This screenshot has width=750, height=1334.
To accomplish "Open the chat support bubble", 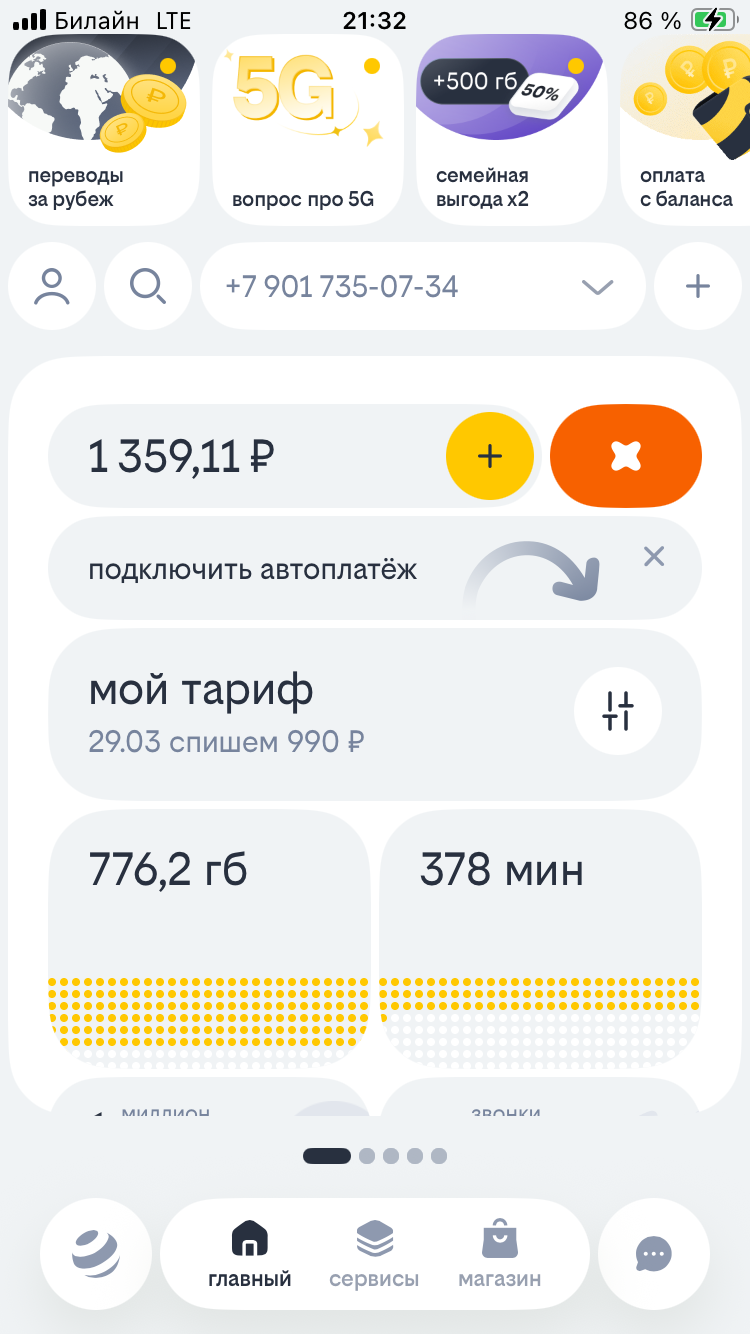I will (x=654, y=1254).
